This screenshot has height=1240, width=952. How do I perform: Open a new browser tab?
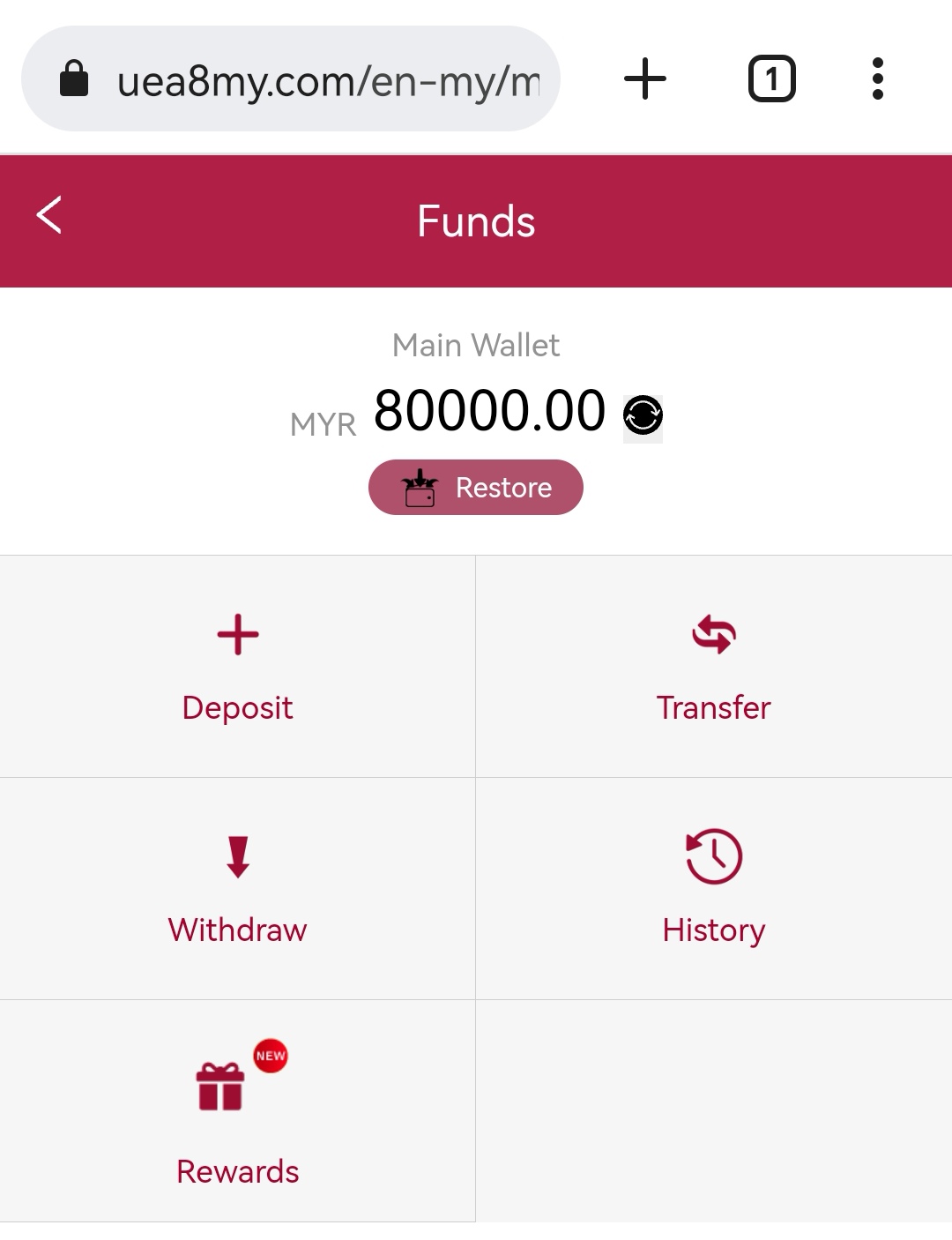[x=645, y=79]
